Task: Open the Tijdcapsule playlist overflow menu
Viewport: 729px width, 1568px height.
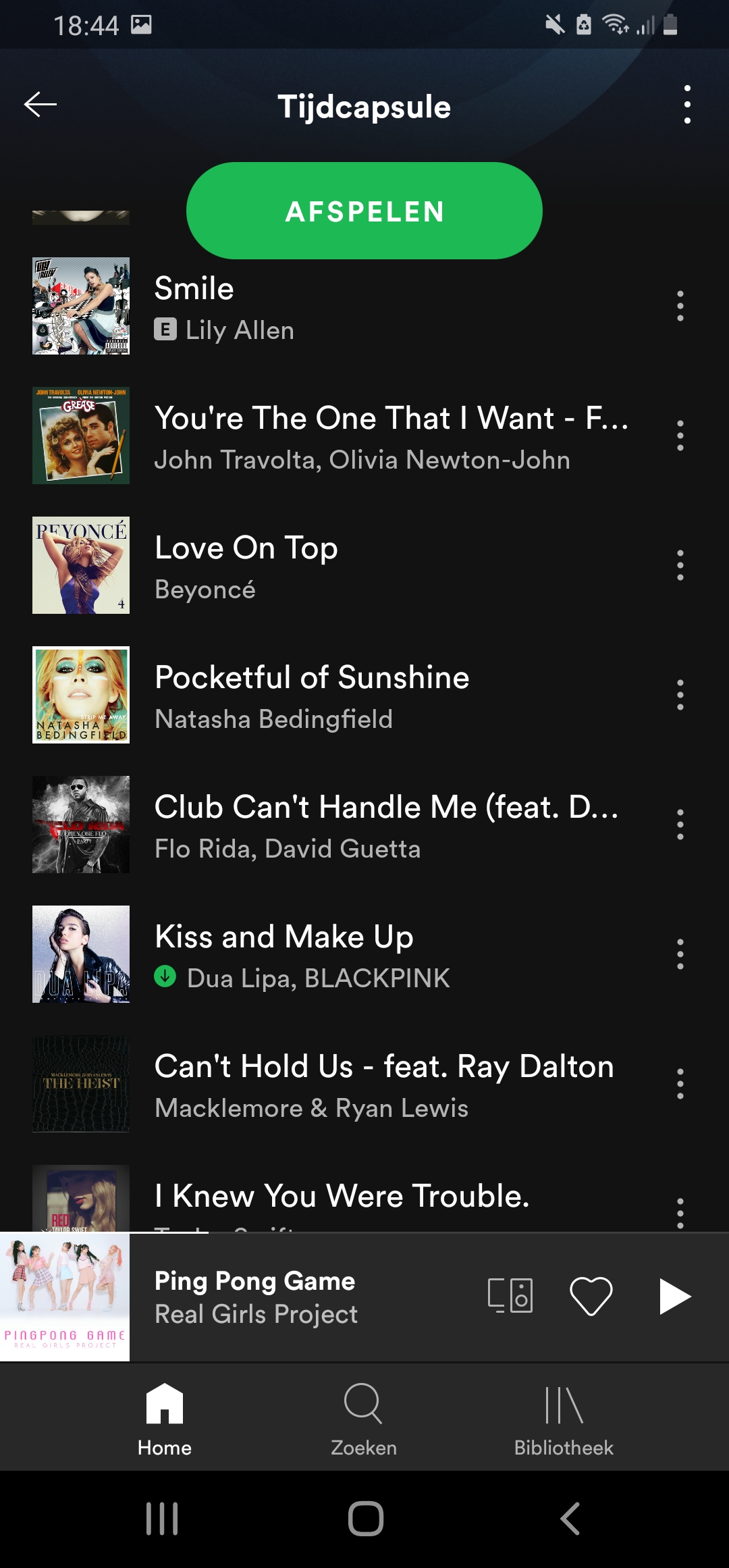Action: pos(687,105)
